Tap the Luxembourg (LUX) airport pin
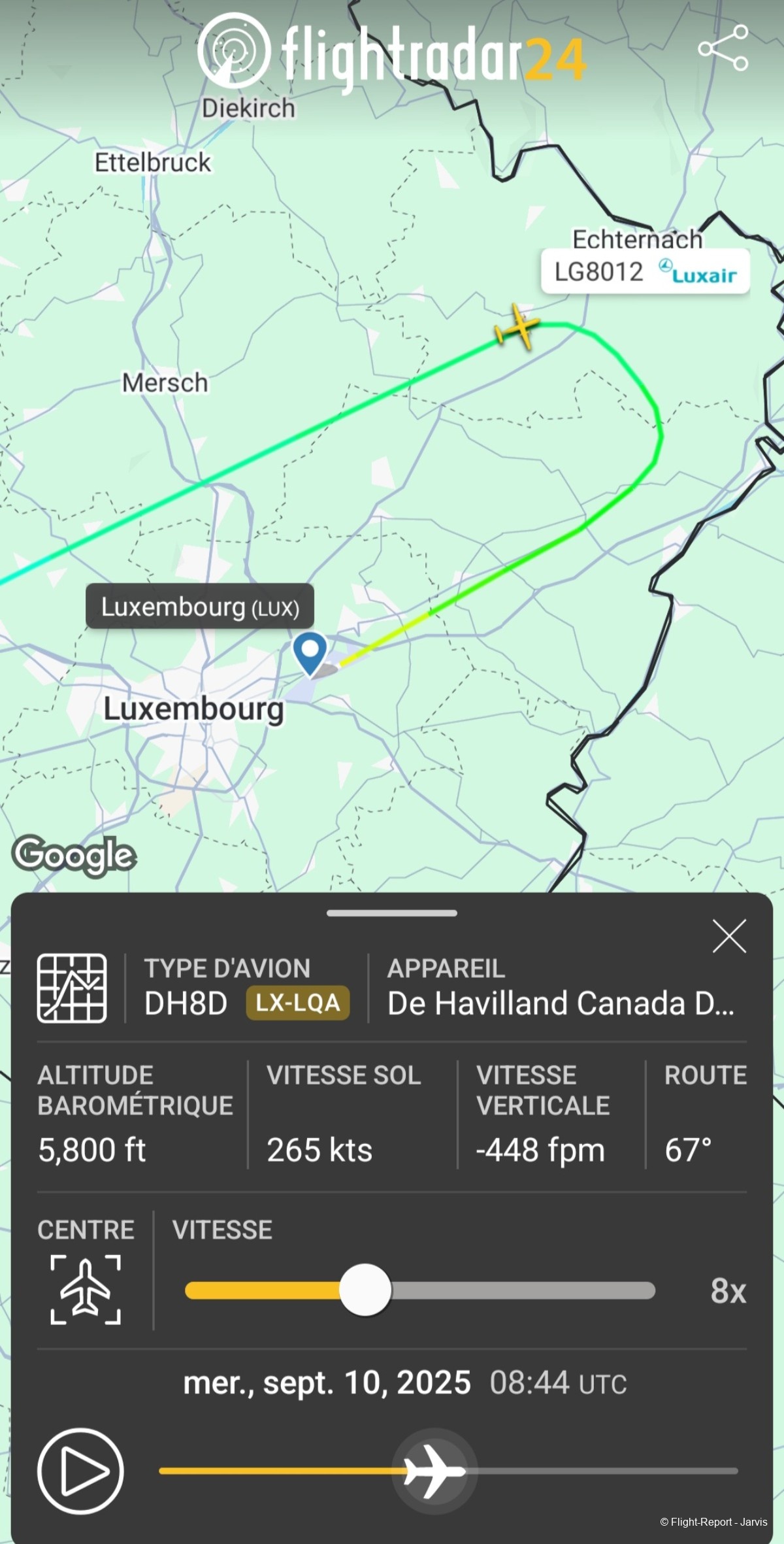The image size is (784, 1544). click(310, 651)
